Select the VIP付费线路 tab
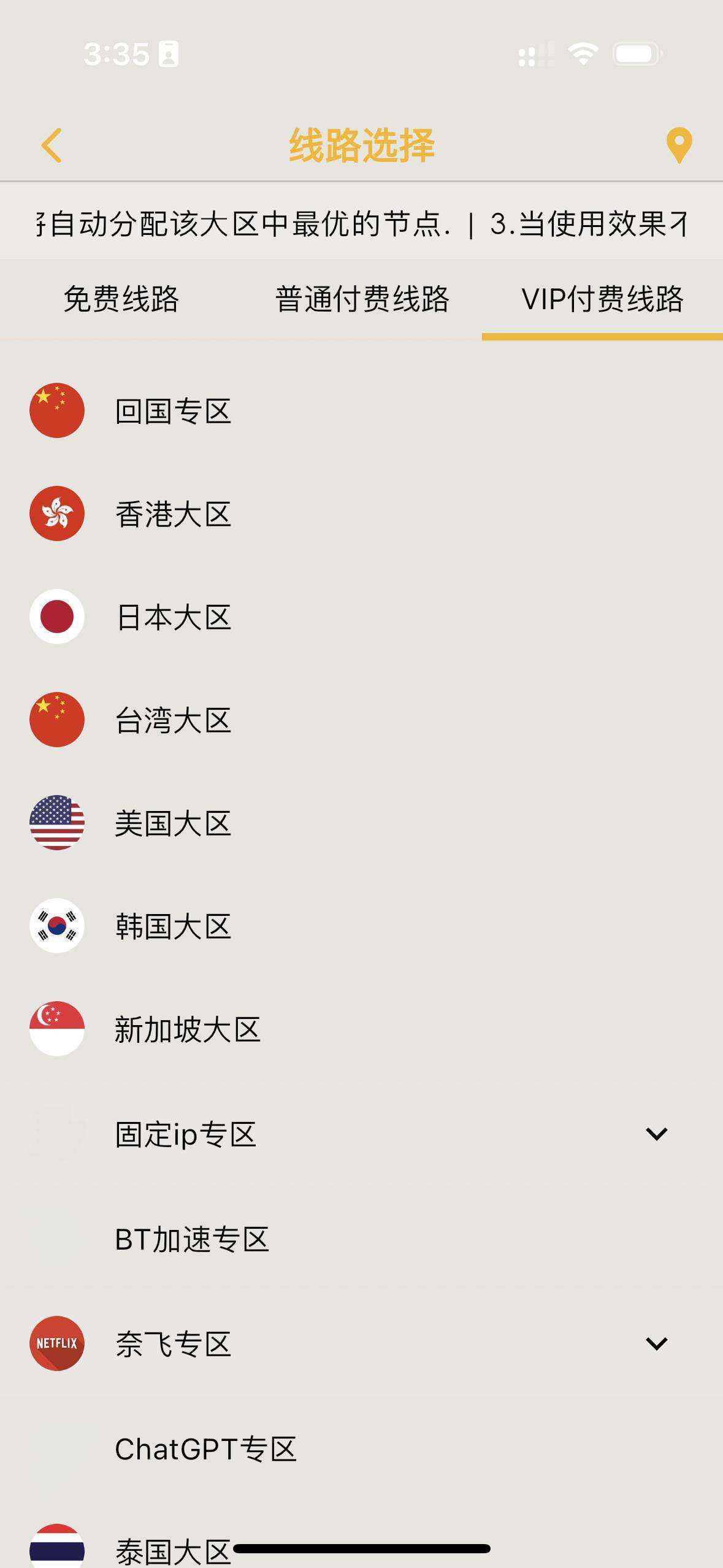This screenshot has width=723, height=1568. point(602,299)
